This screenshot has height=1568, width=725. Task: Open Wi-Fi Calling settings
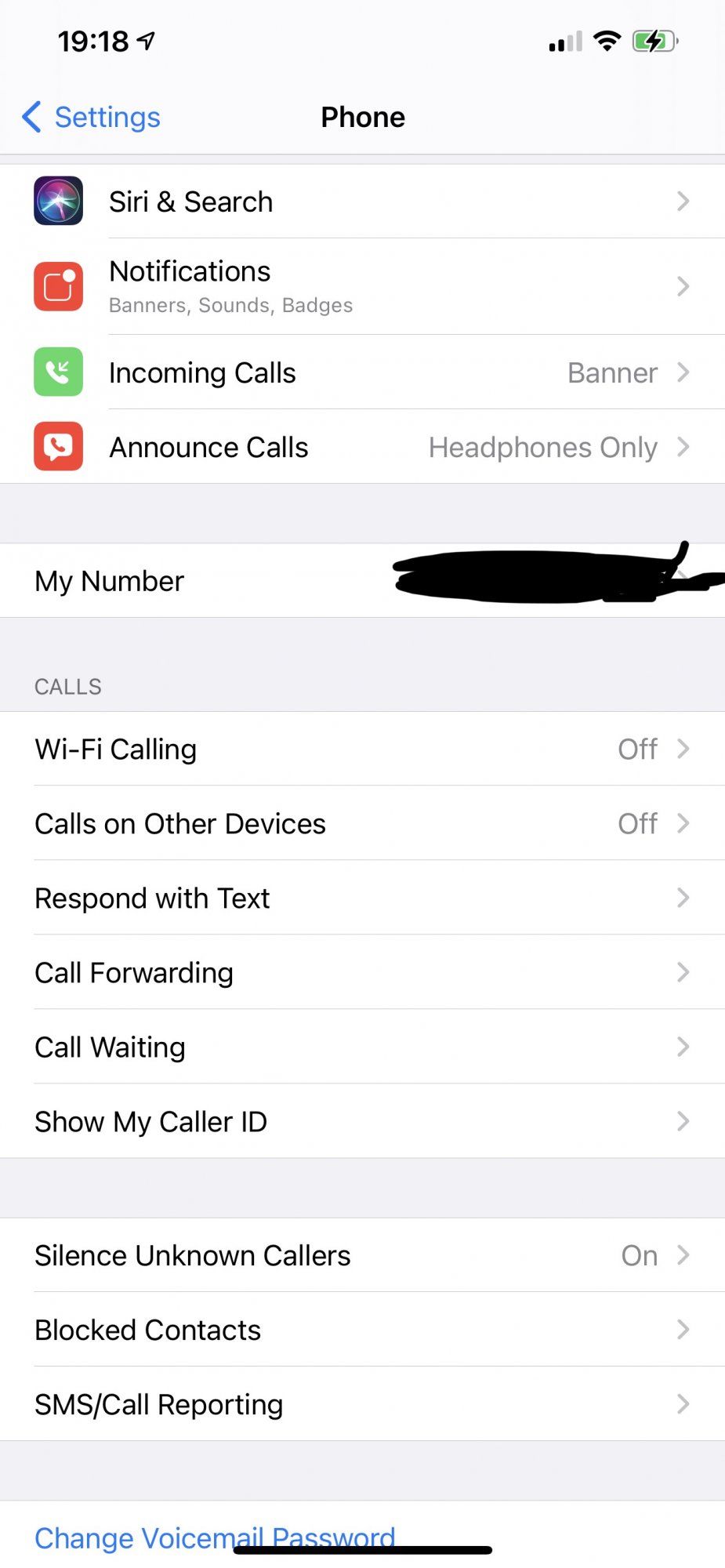(362, 749)
